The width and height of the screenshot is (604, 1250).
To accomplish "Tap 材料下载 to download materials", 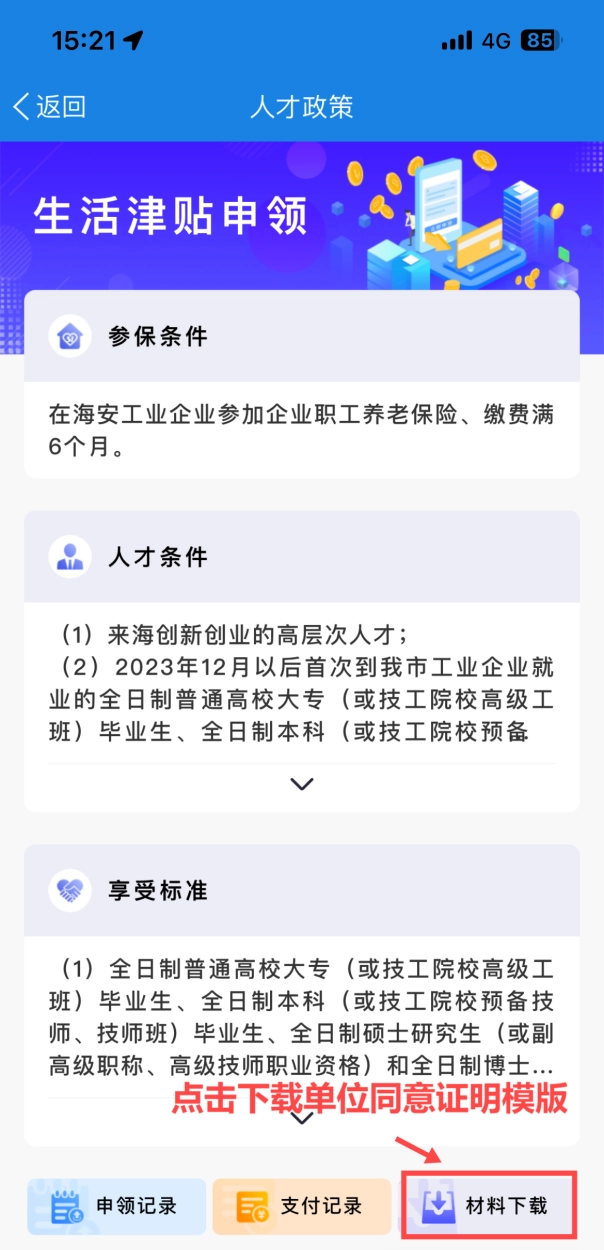I will [488, 1205].
